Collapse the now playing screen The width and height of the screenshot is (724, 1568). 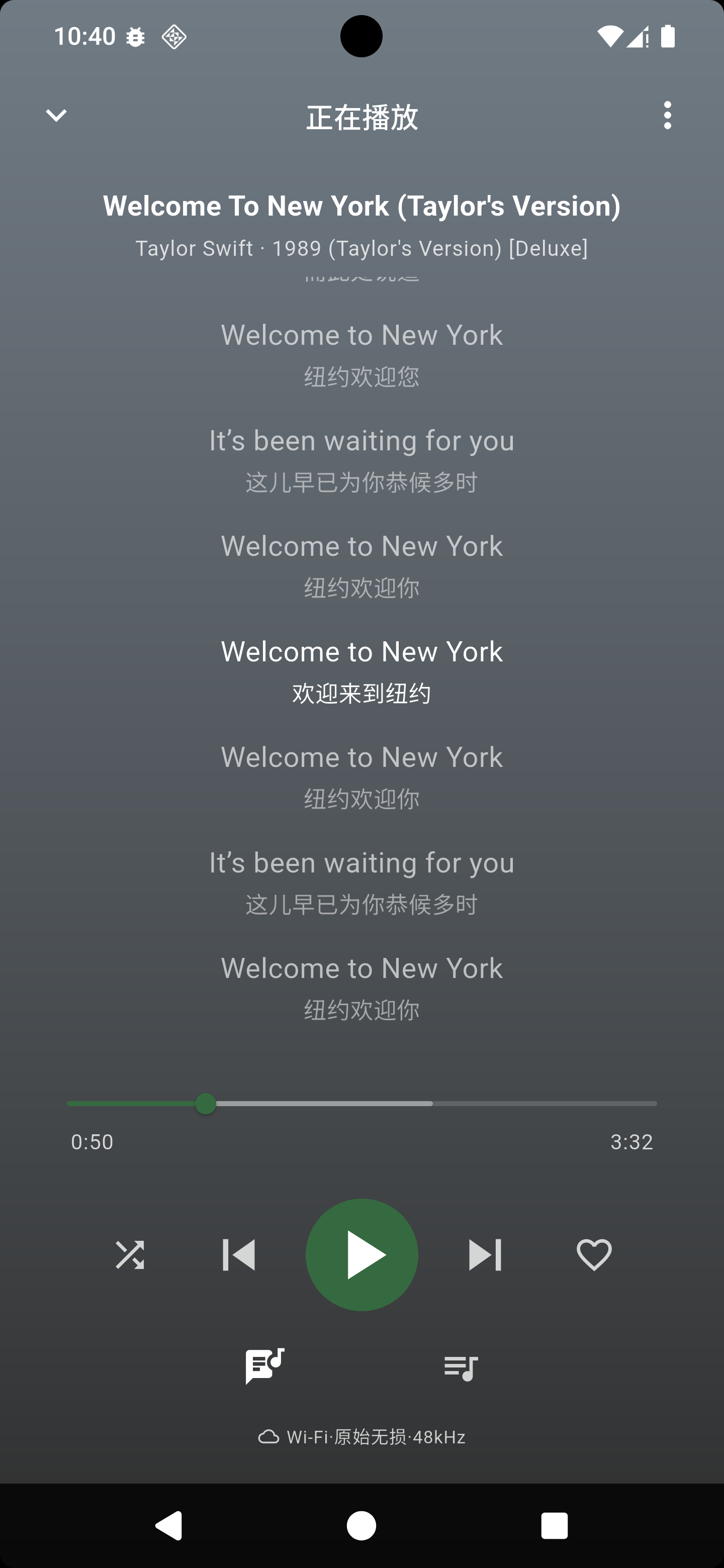[x=56, y=115]
